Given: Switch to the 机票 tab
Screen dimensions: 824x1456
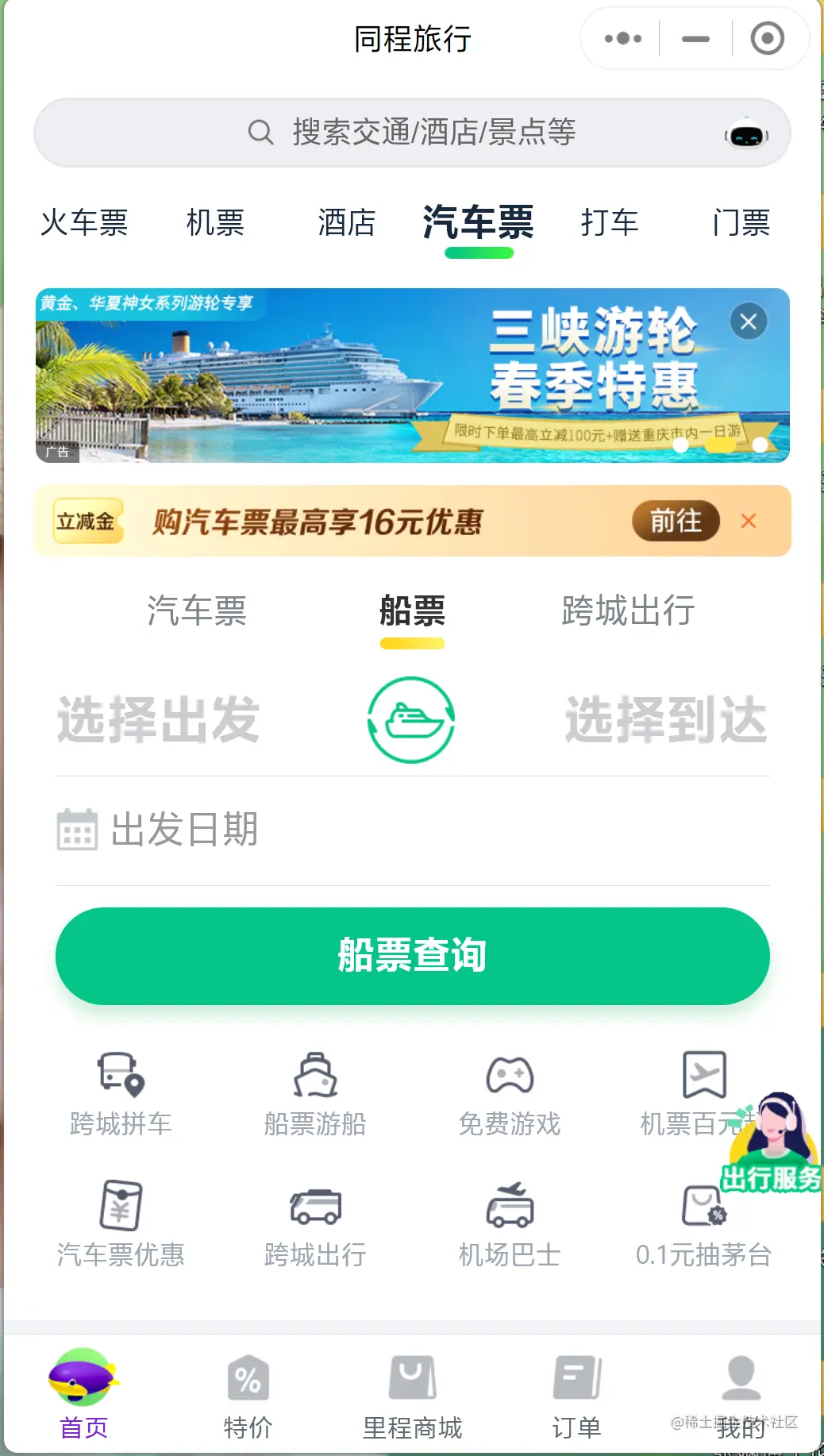Looking at the screenshot, I should [215, 222].
